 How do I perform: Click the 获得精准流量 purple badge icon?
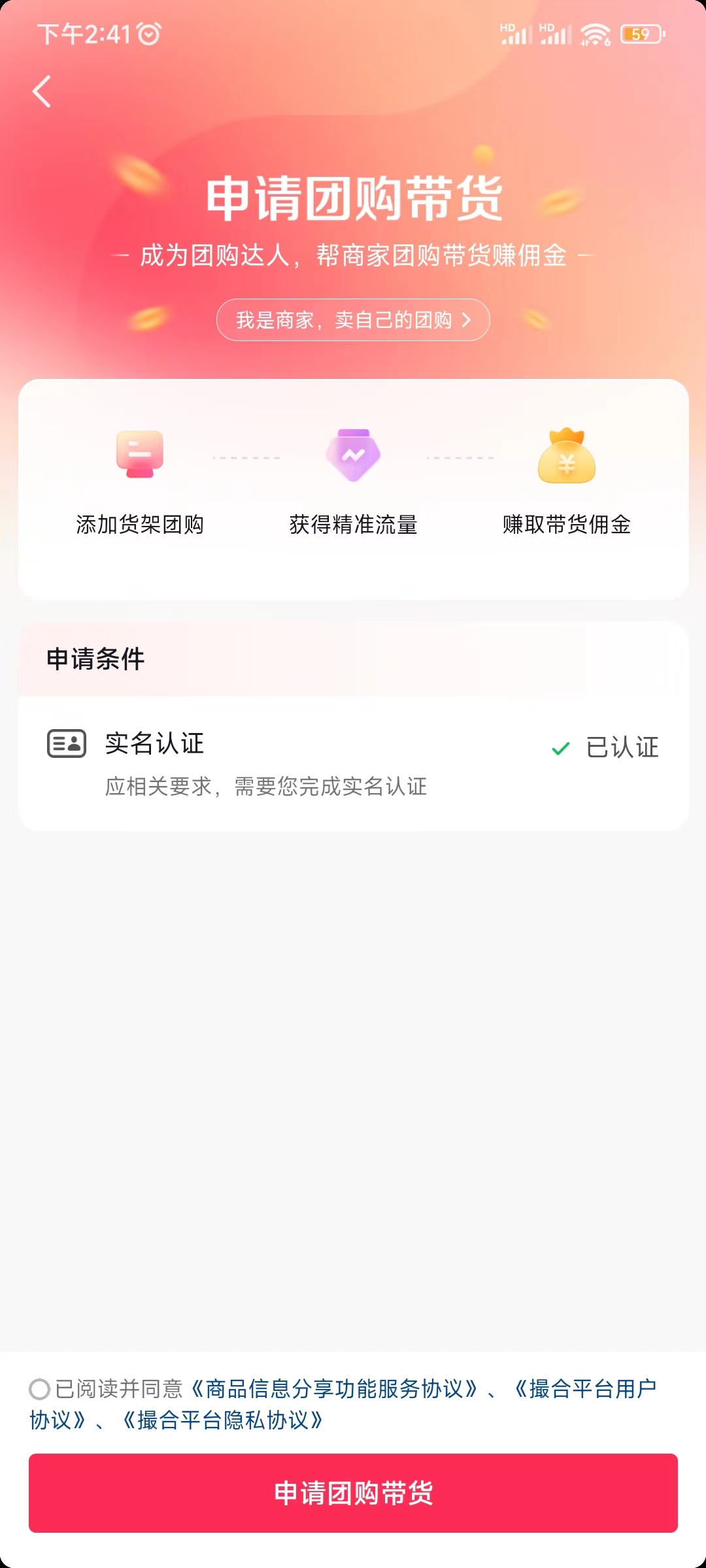pyautogui.click(x=353, y=455)
